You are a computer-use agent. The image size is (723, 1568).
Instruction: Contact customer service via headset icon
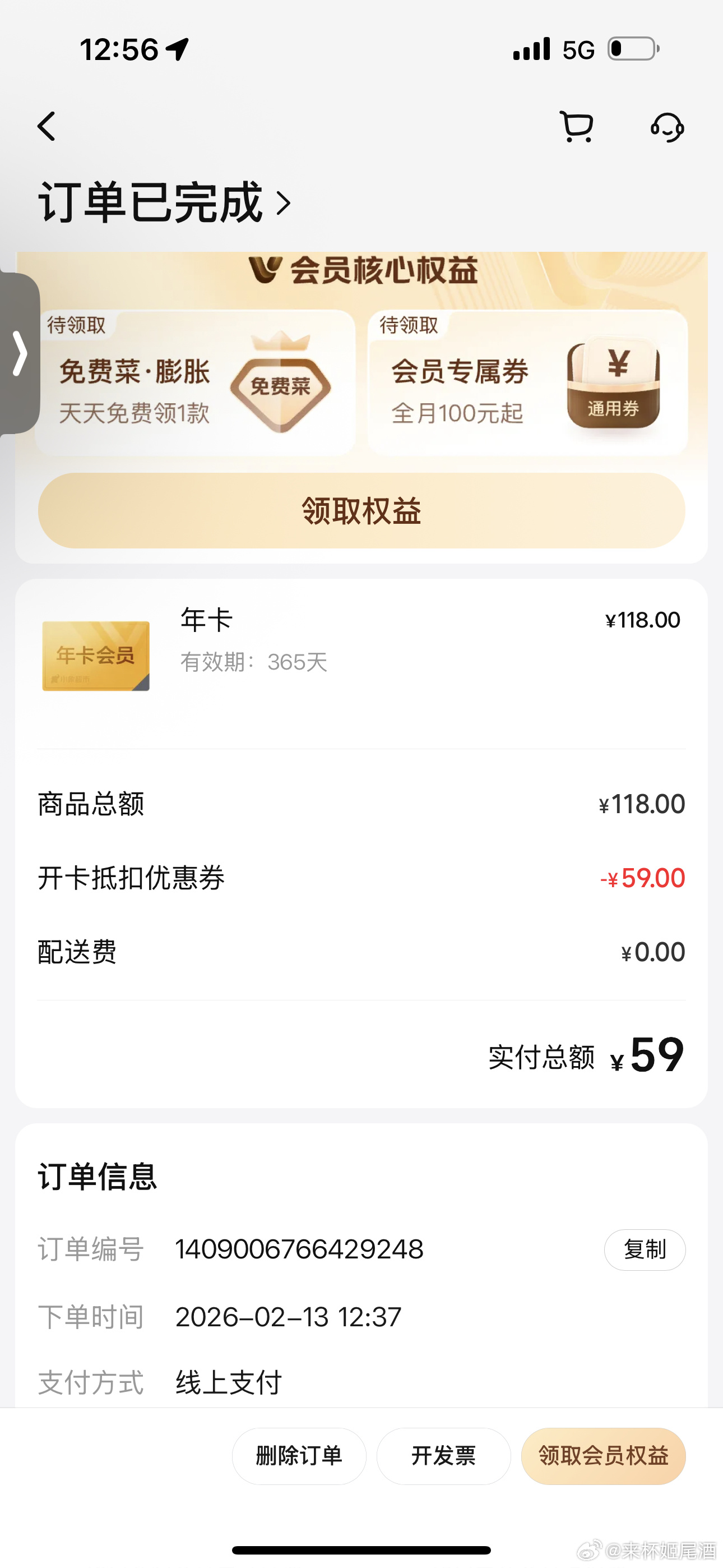coord(667,127)
